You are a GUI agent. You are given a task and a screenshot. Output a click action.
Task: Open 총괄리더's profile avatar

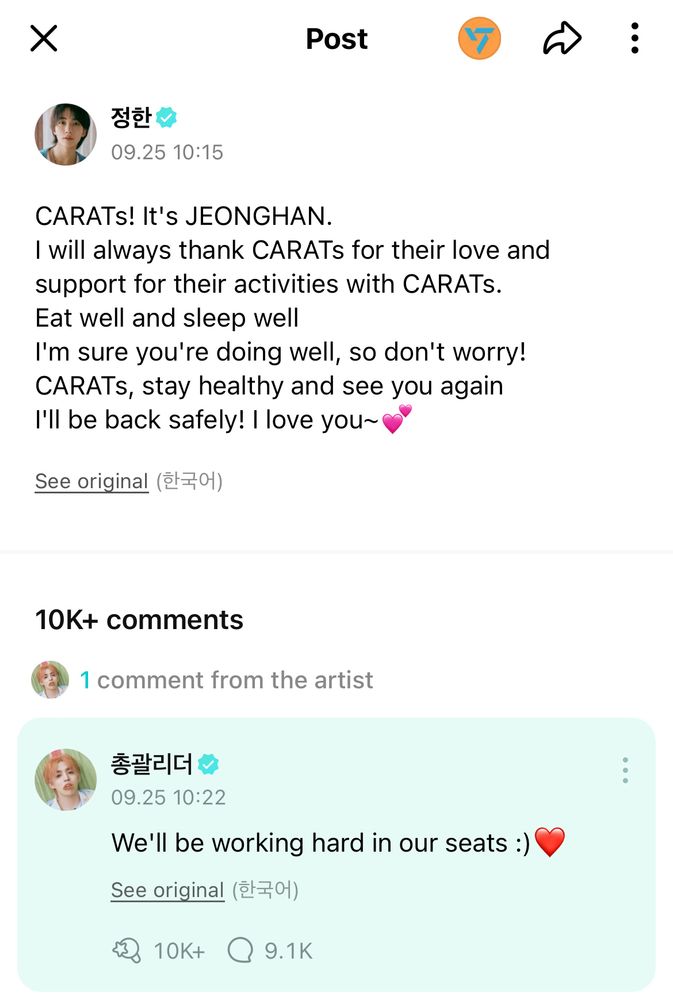click(x=65, y=779)
